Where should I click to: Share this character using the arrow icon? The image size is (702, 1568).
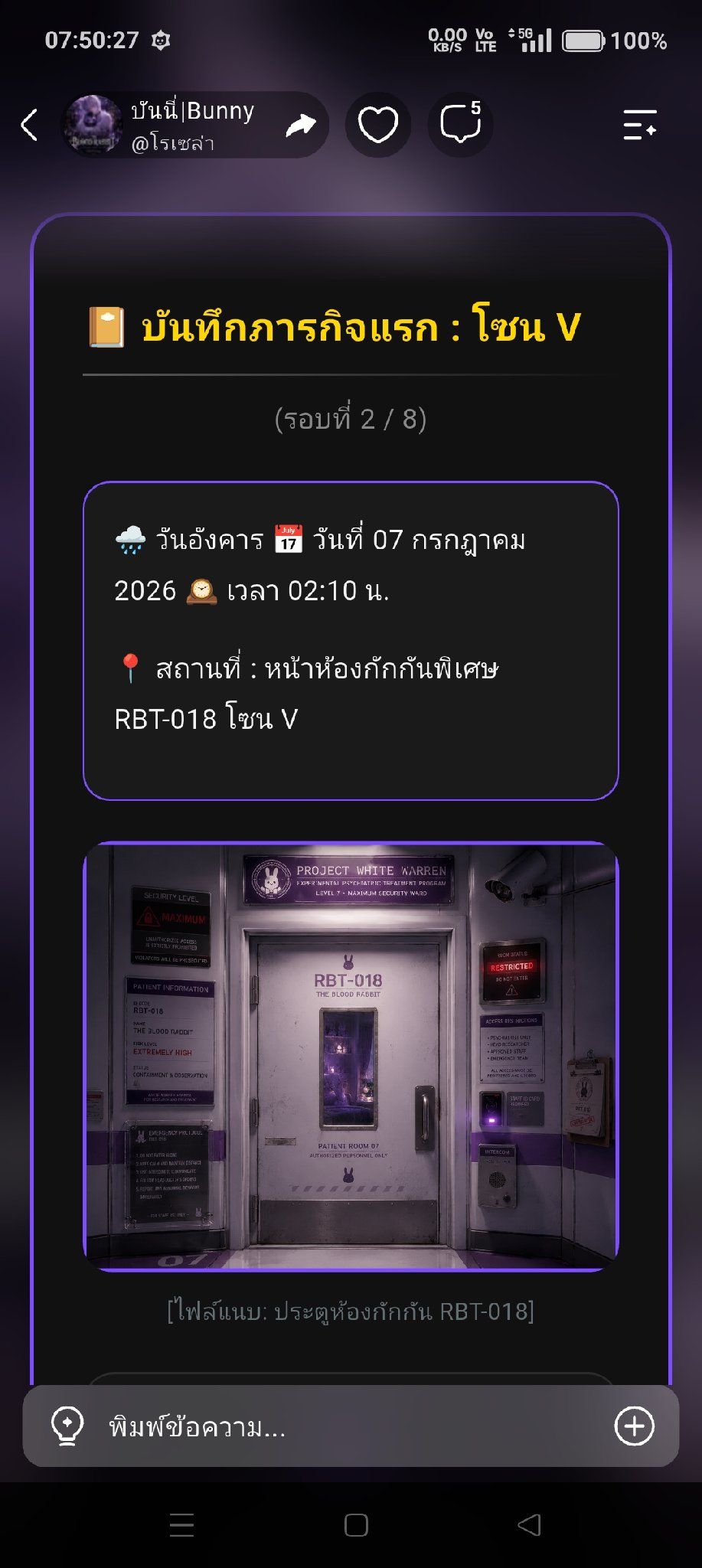tap(300, 125)
